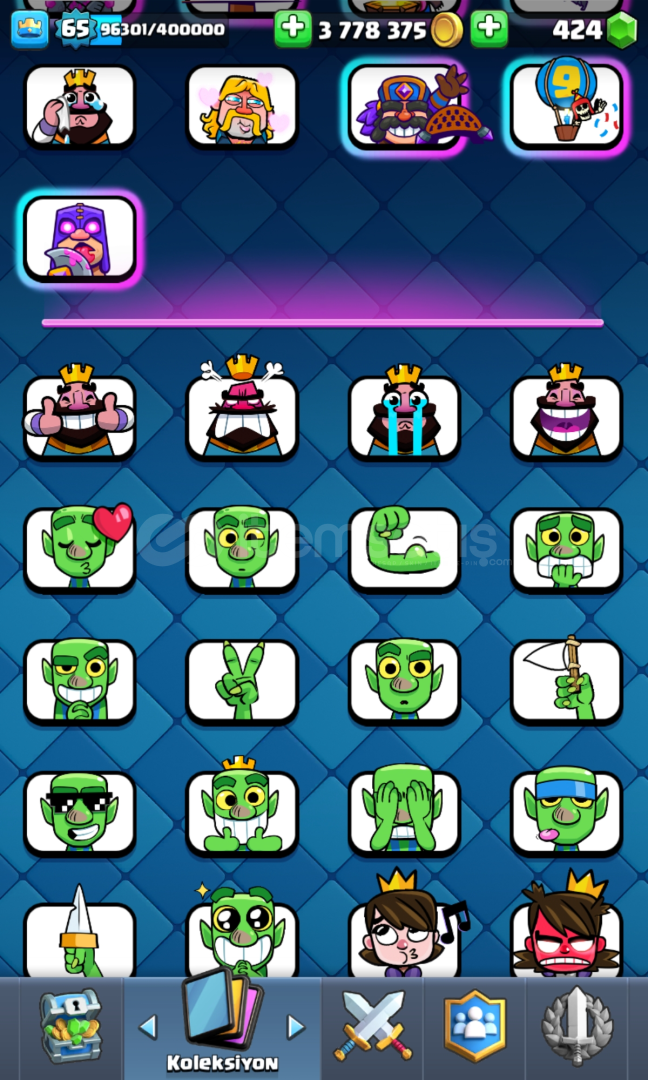Open the clan social tab
648x1080 pixels.
pos(474,1025)
